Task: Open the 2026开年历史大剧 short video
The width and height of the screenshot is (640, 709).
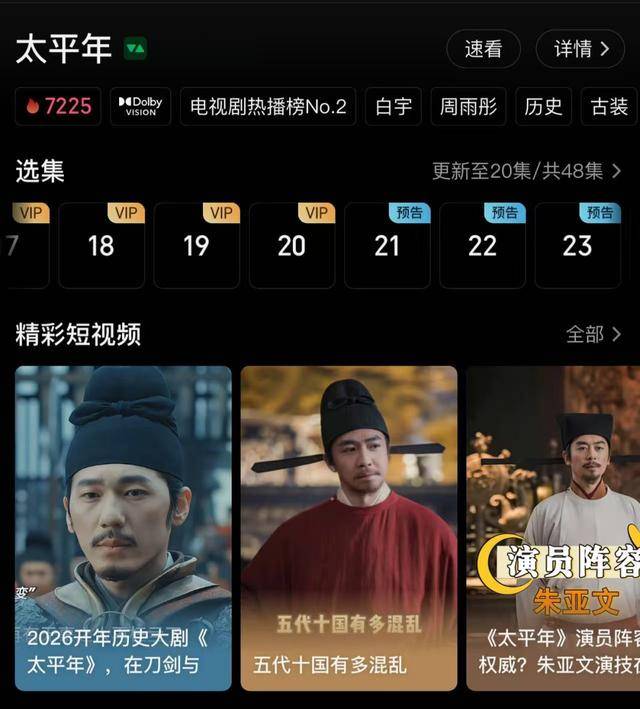Action: 123,528
